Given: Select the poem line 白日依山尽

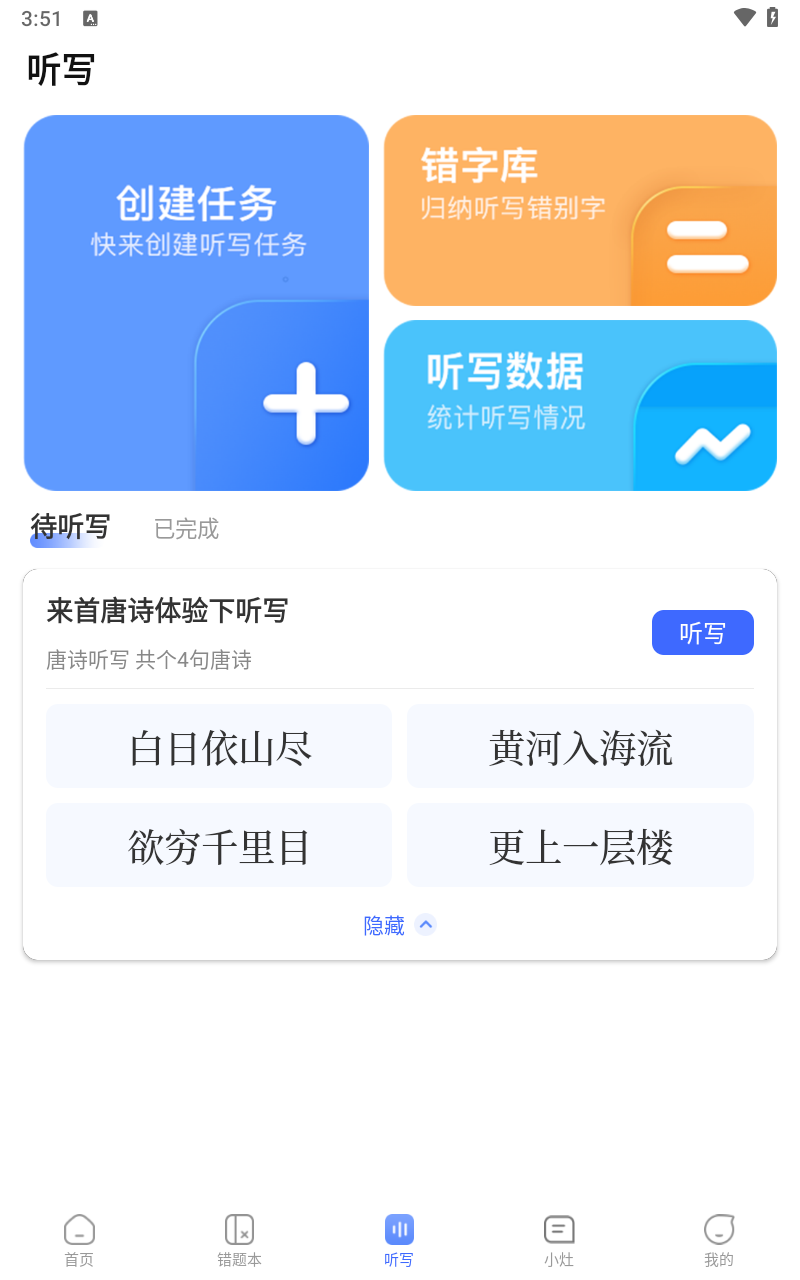Looking at the screenshot, I should point(219,746).
